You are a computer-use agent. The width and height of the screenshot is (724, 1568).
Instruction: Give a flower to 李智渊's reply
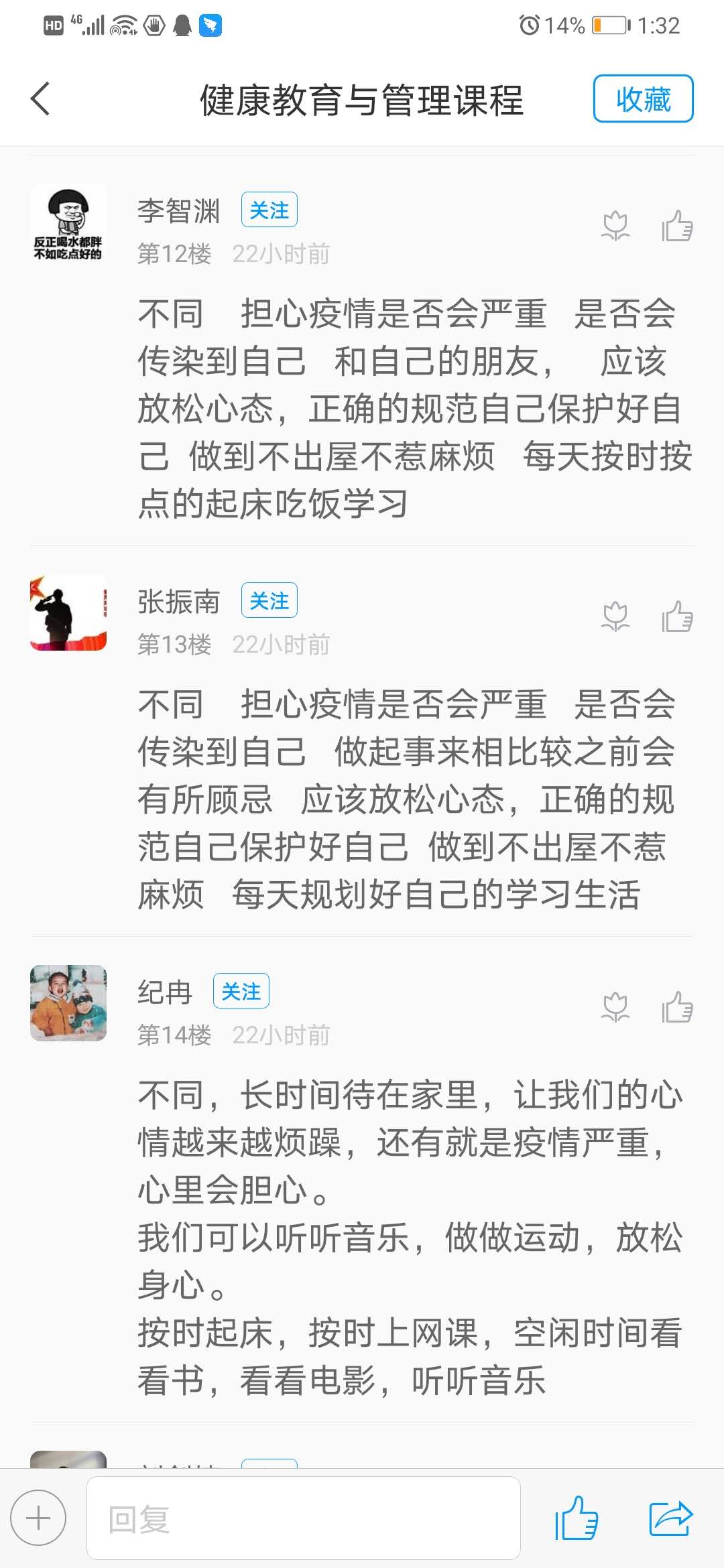click(x=615, y=226)
